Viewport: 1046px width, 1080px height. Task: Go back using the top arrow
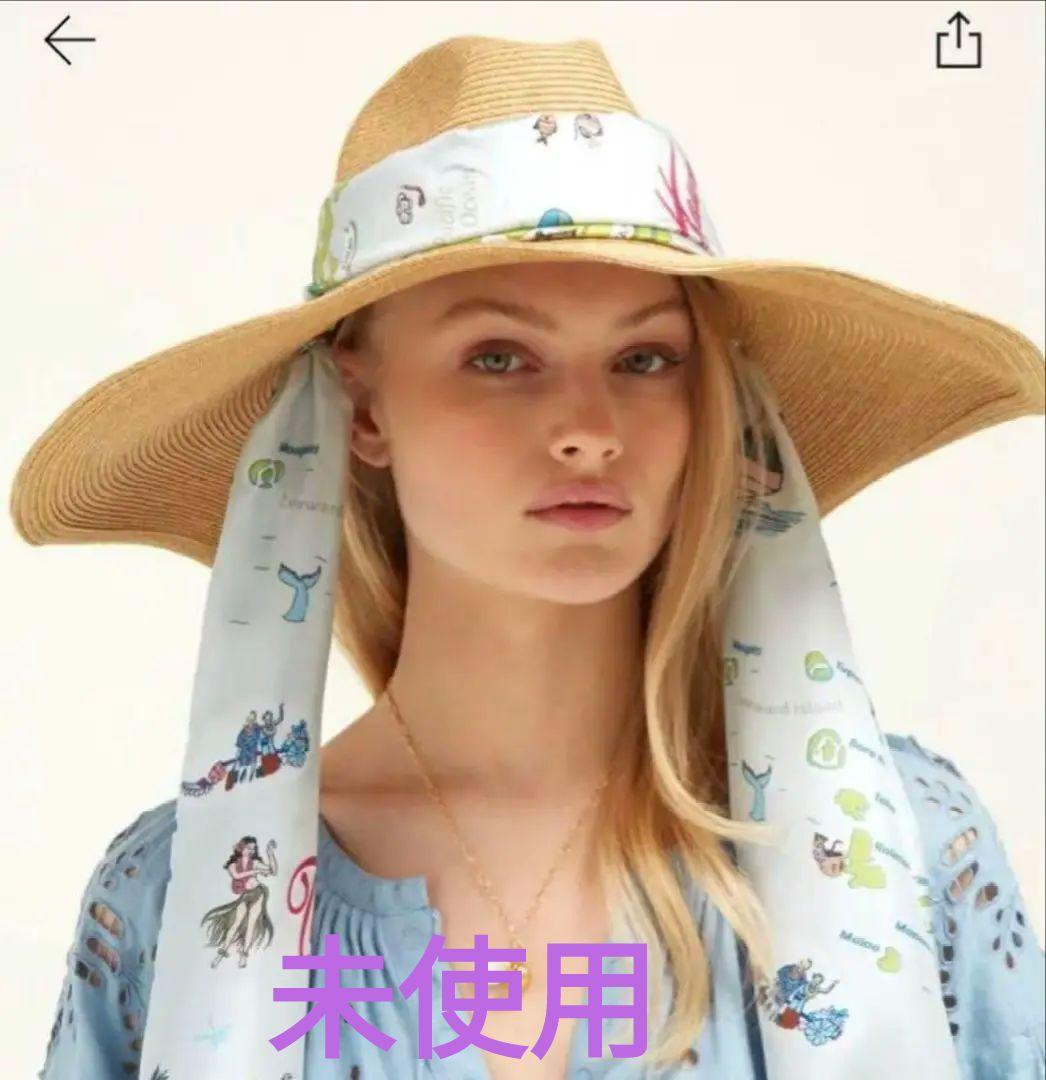click(x=69, y=41)
